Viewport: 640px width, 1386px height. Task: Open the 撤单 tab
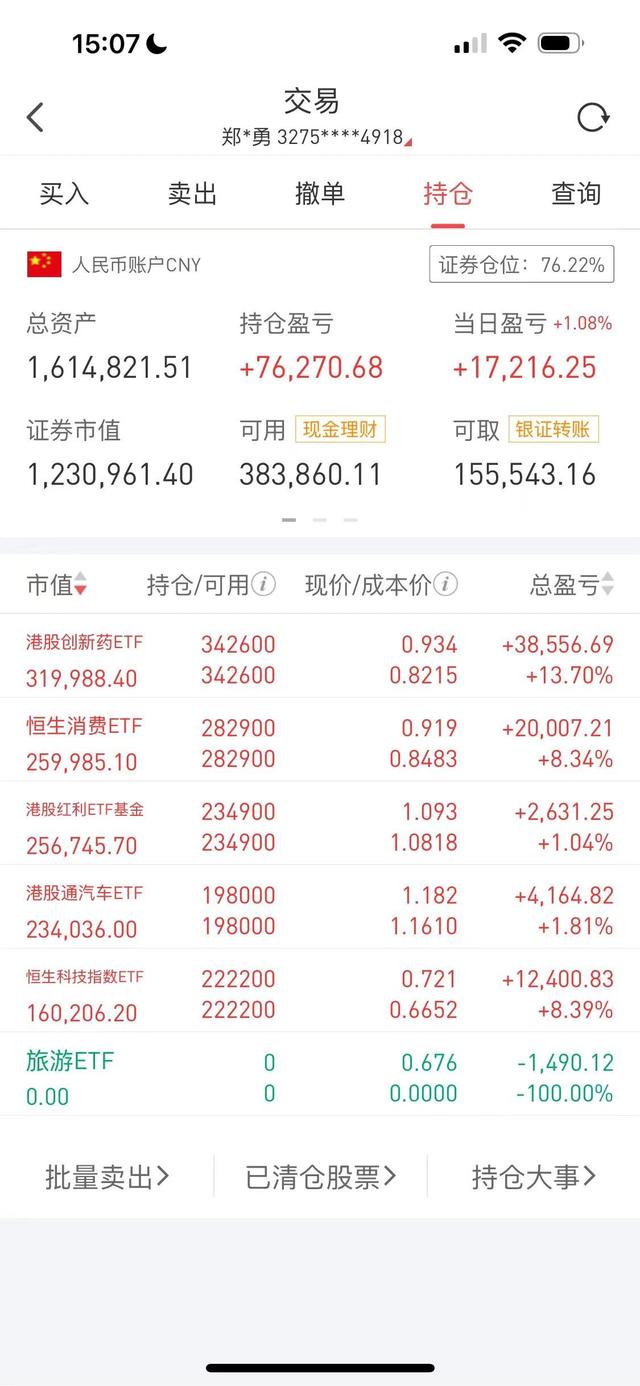[x=320, y=193]
